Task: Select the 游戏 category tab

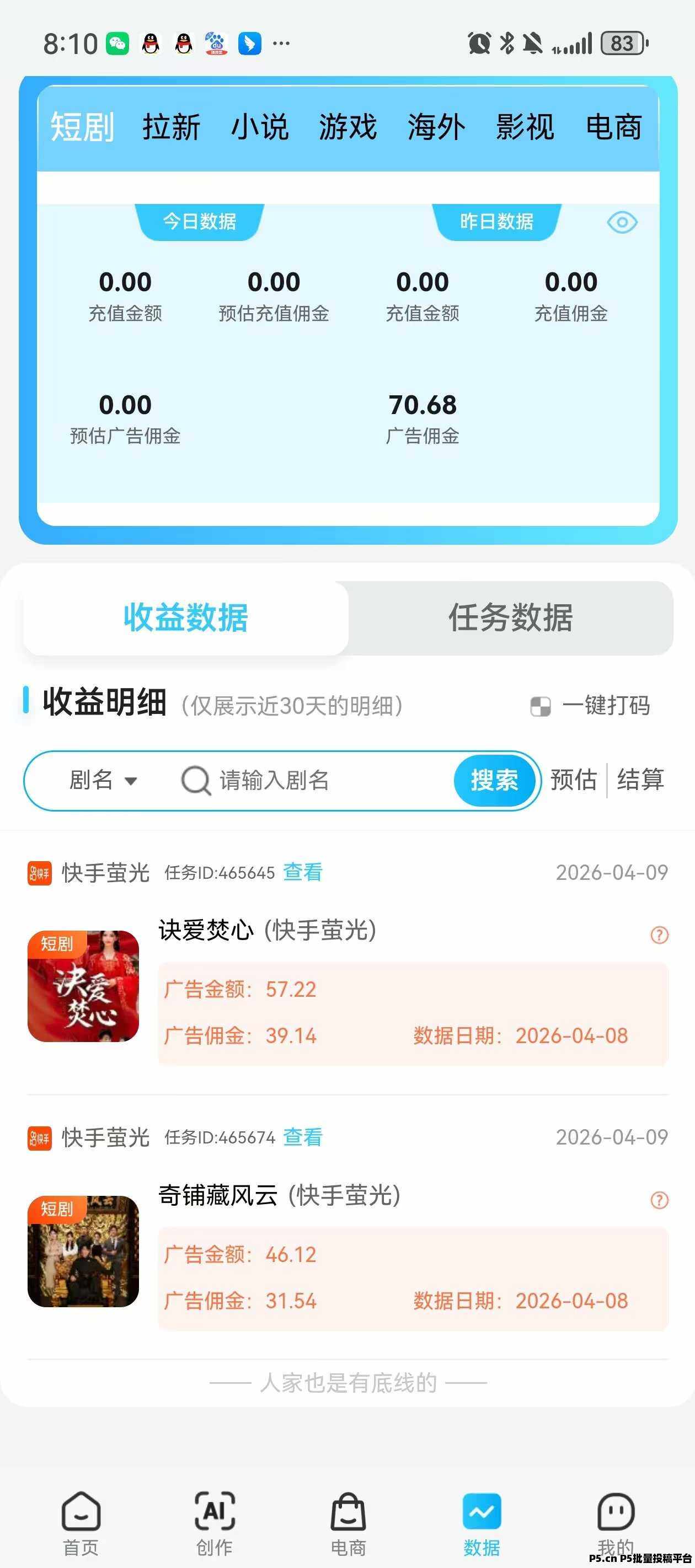Action: click(348, 127)
